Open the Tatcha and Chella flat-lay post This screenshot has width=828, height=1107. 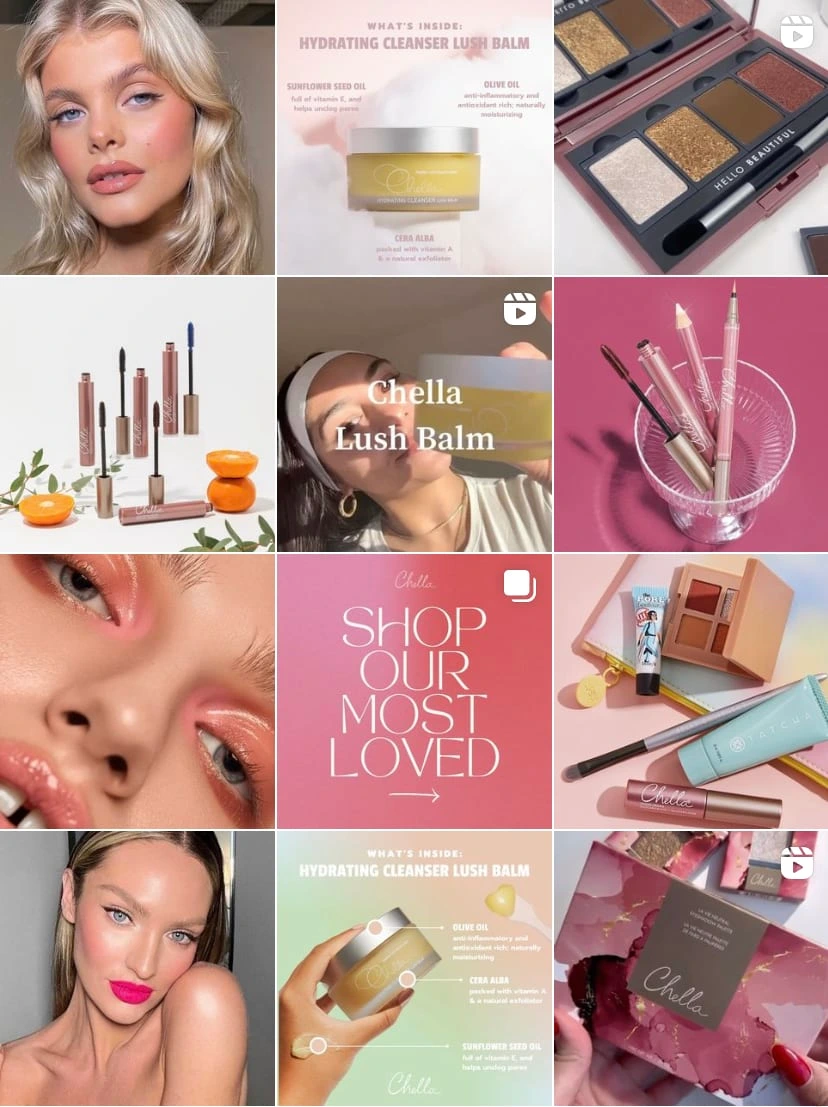691,691
